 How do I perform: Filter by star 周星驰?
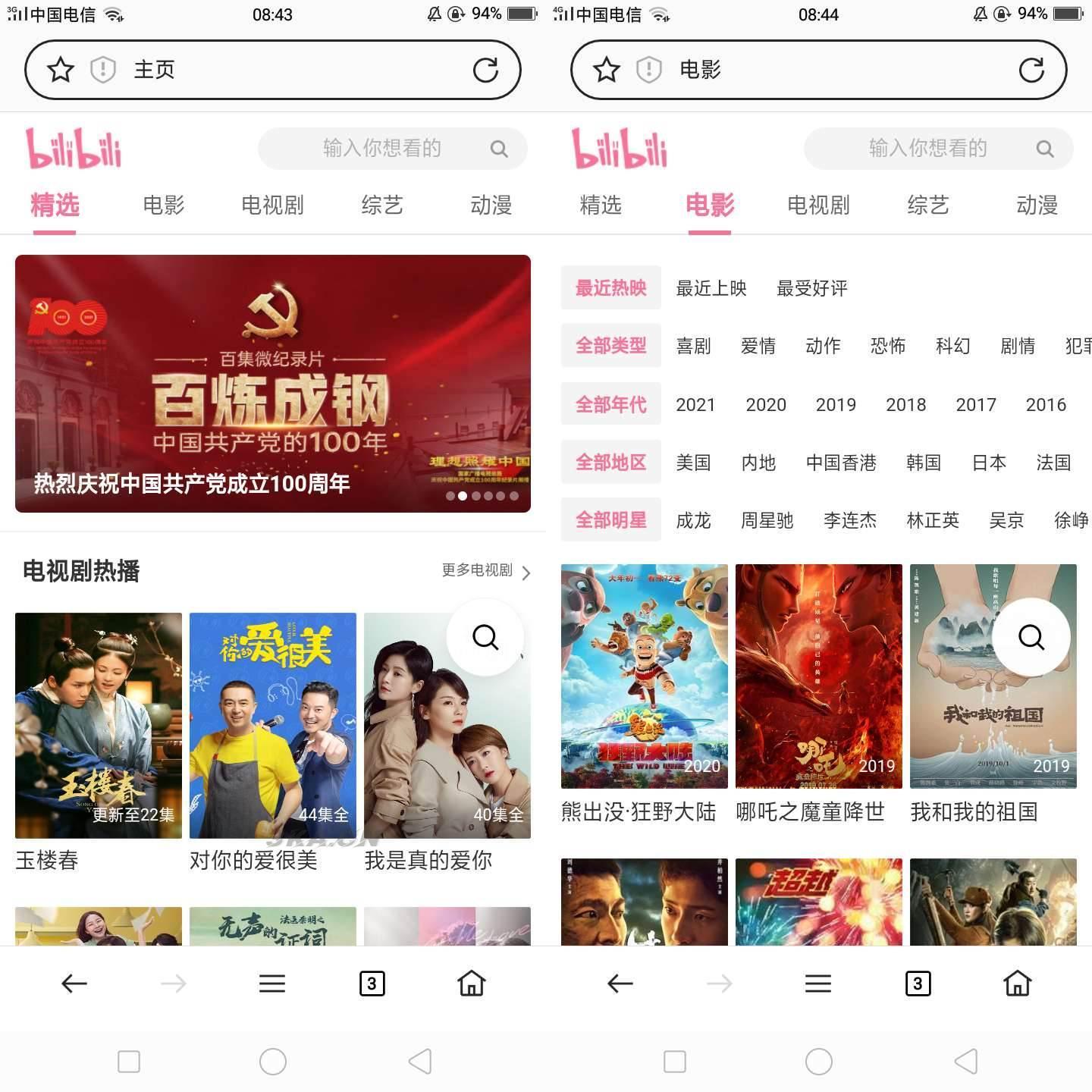point(767,520)
